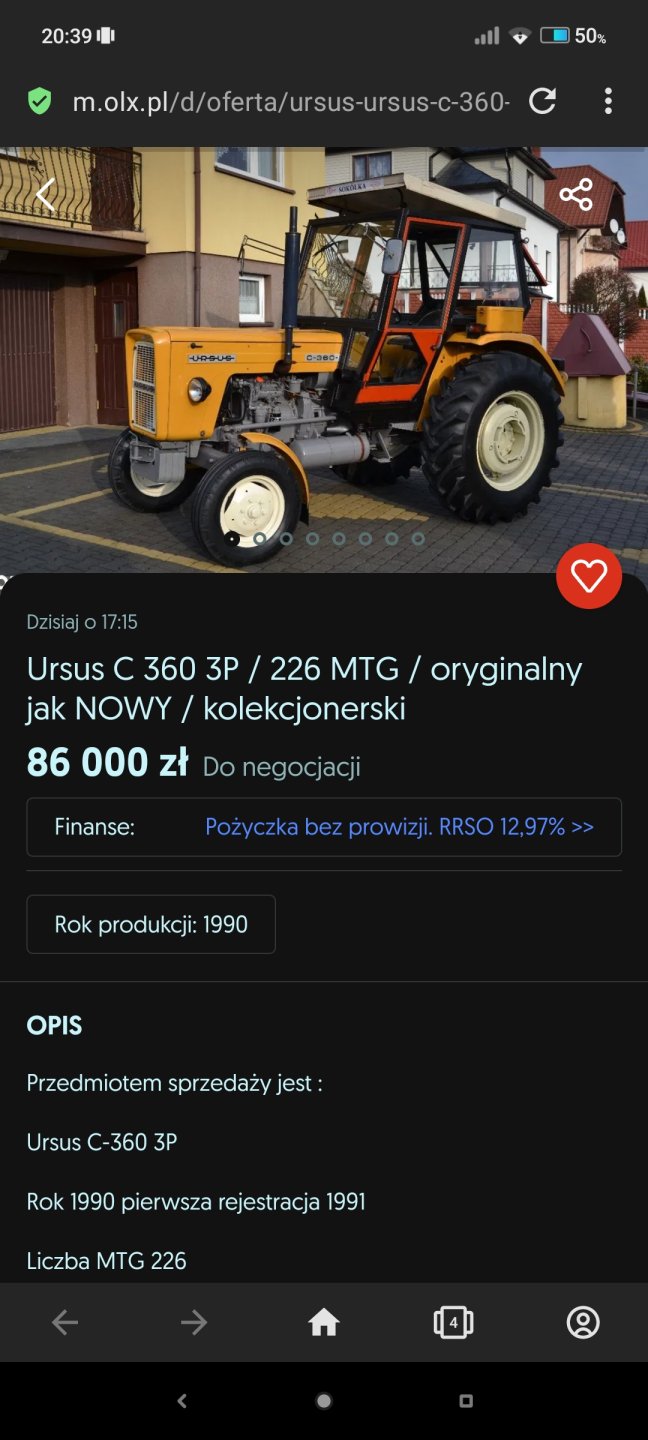Open the tractor photo full screen
648x1440 pixels.
pyautogui.click(x=324, y=360)
